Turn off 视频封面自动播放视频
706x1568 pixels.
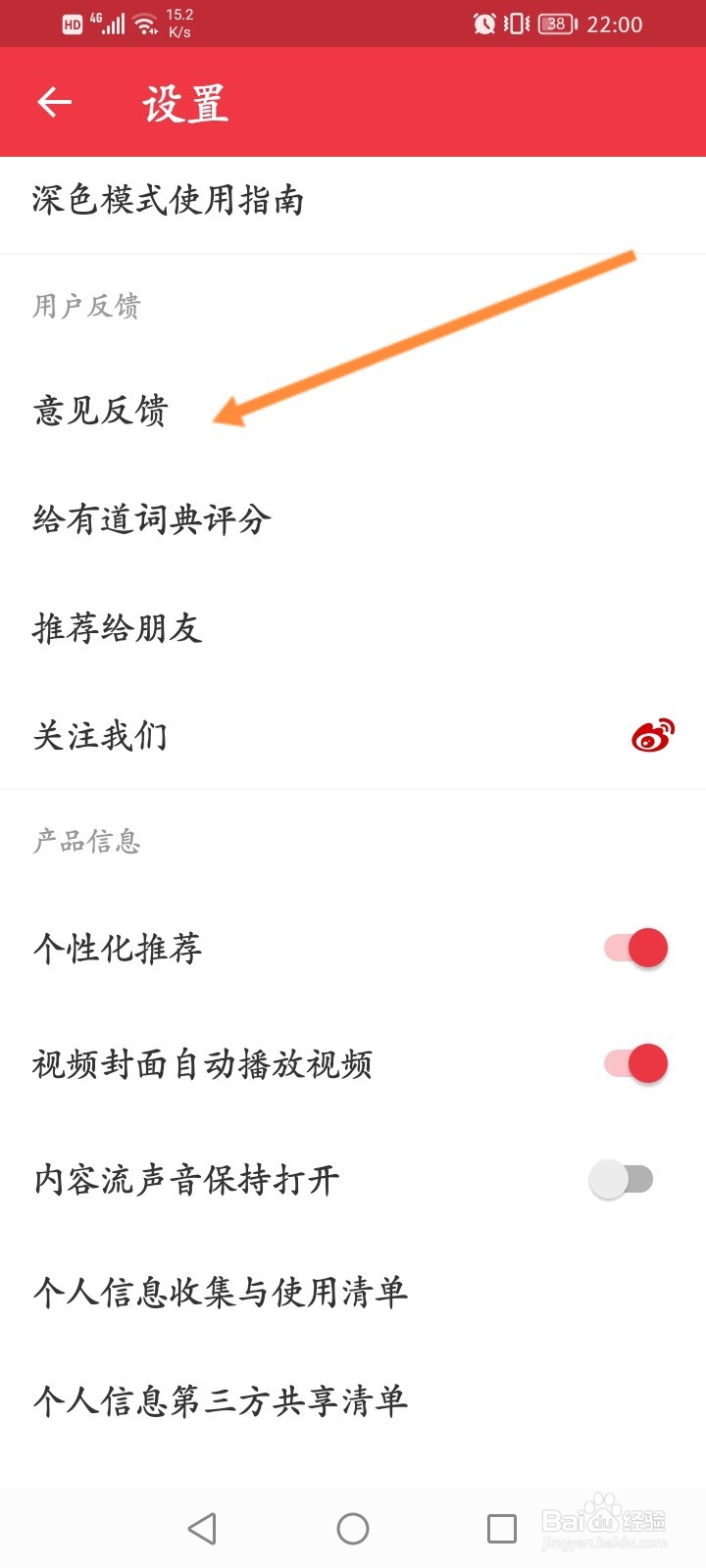point(635,1063)
